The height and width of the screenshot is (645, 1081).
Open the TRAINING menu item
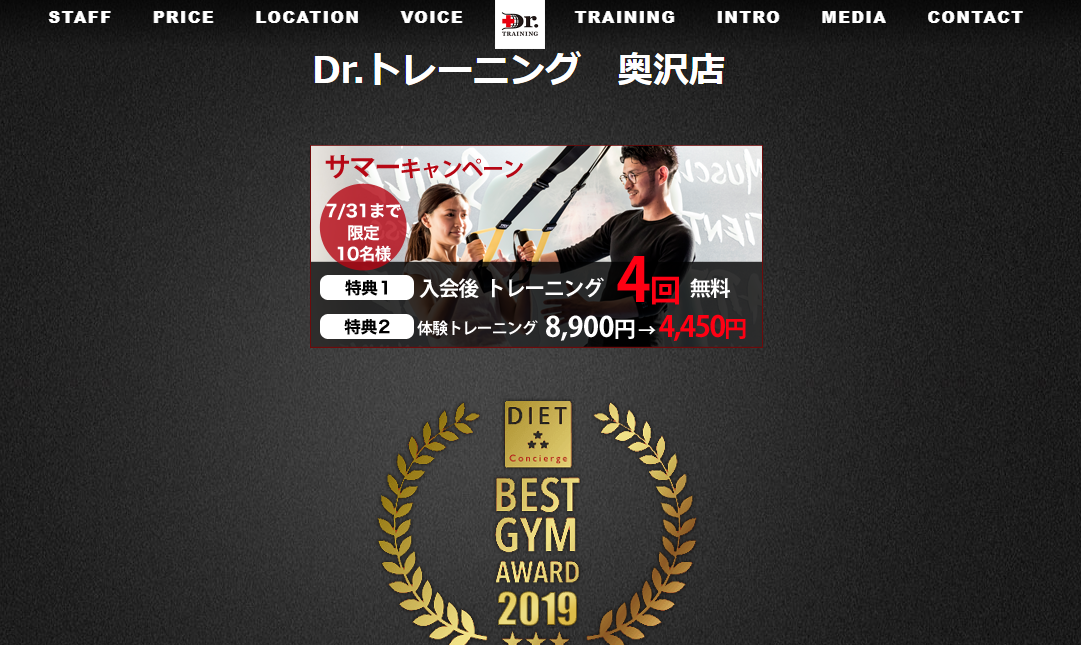click(625, 17)
